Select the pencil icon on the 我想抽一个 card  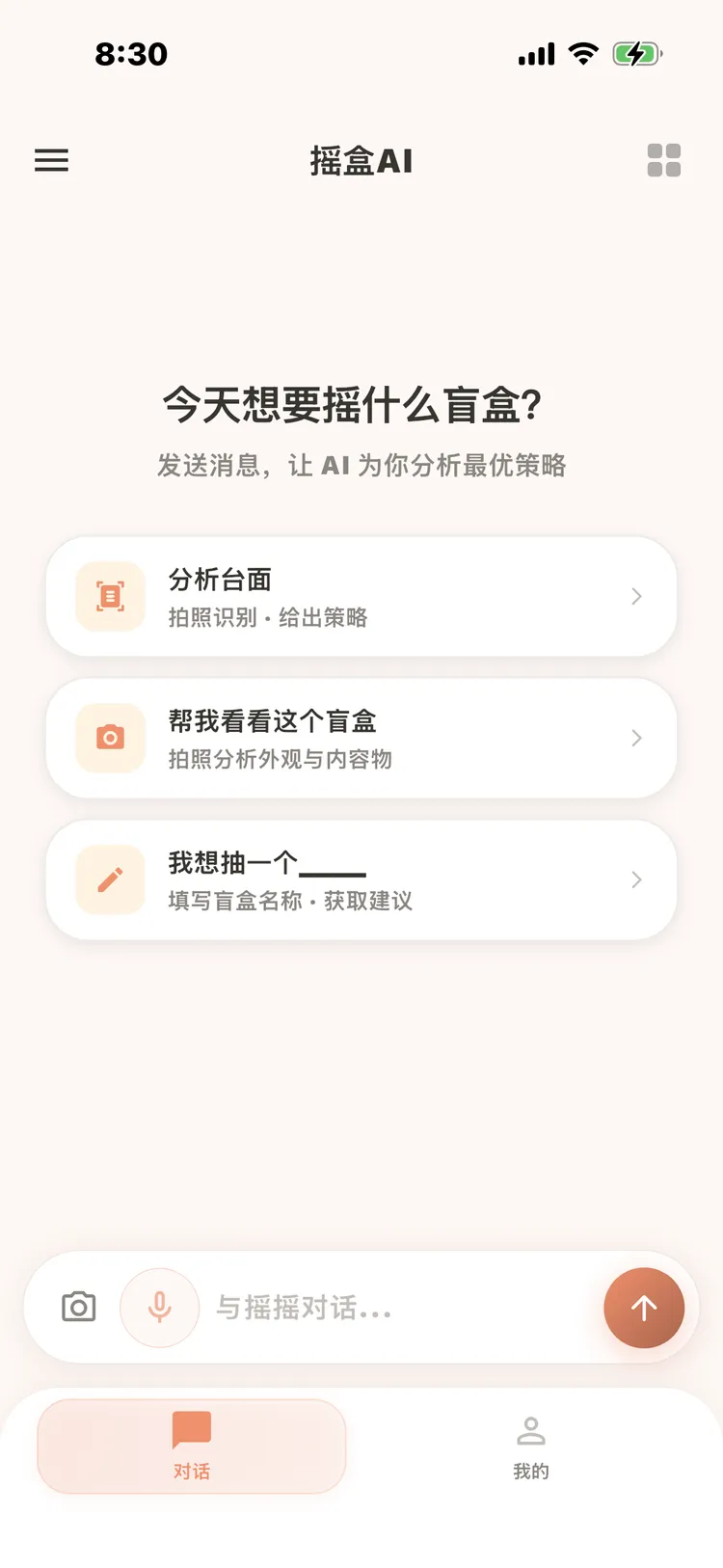(109, 879)
